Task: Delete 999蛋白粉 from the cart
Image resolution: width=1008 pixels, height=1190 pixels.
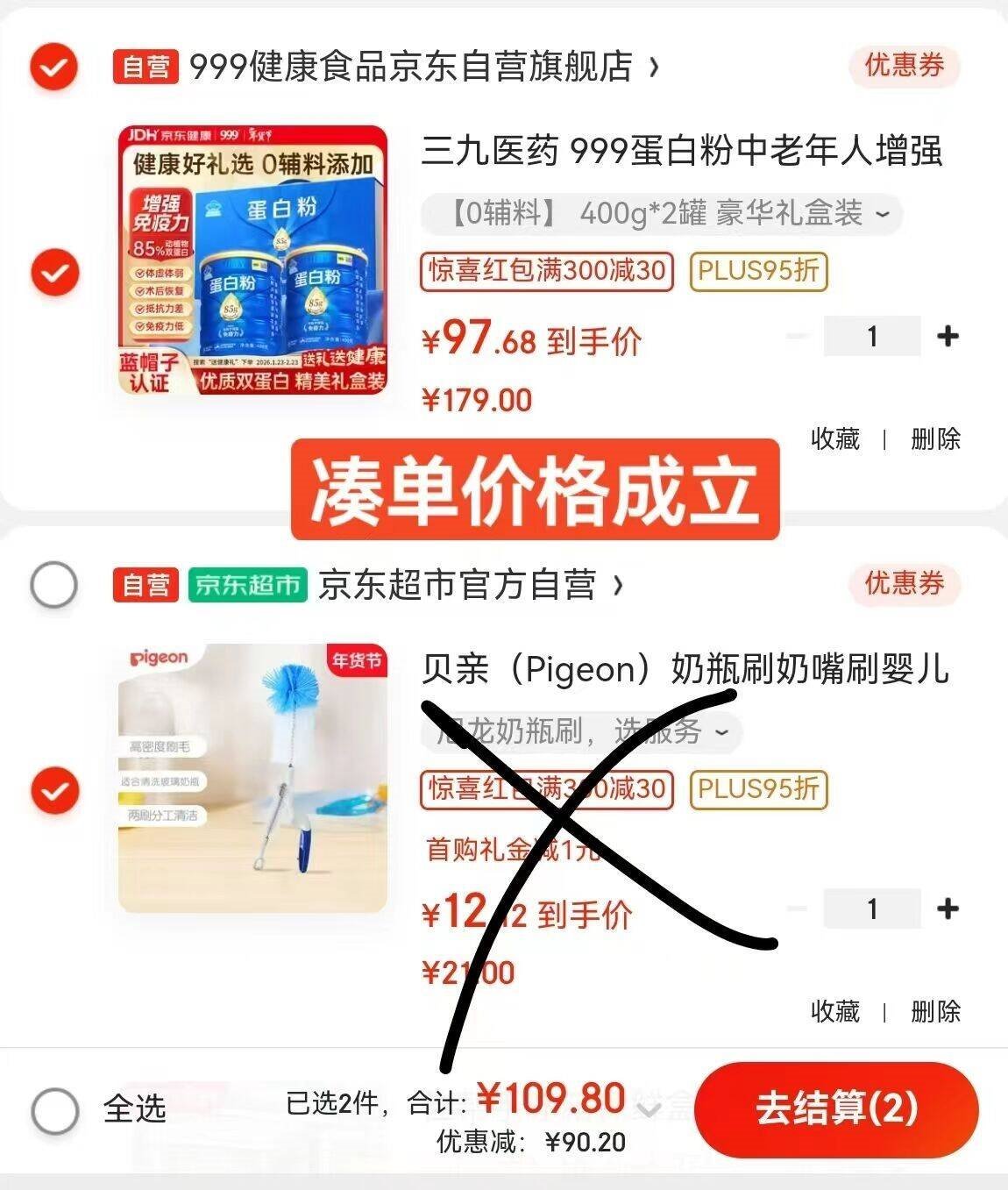Action: click(935, 438)
